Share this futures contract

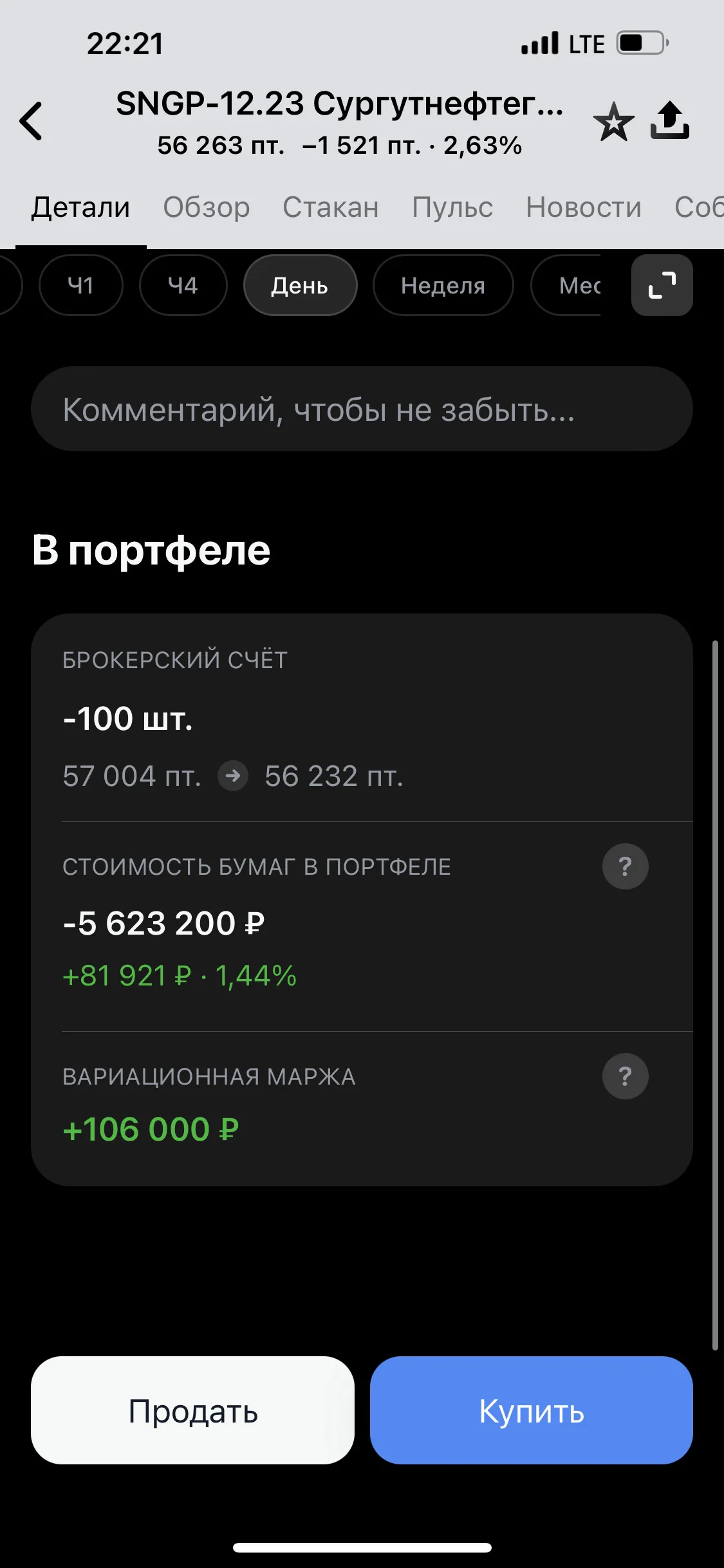[x=670, y=120]
